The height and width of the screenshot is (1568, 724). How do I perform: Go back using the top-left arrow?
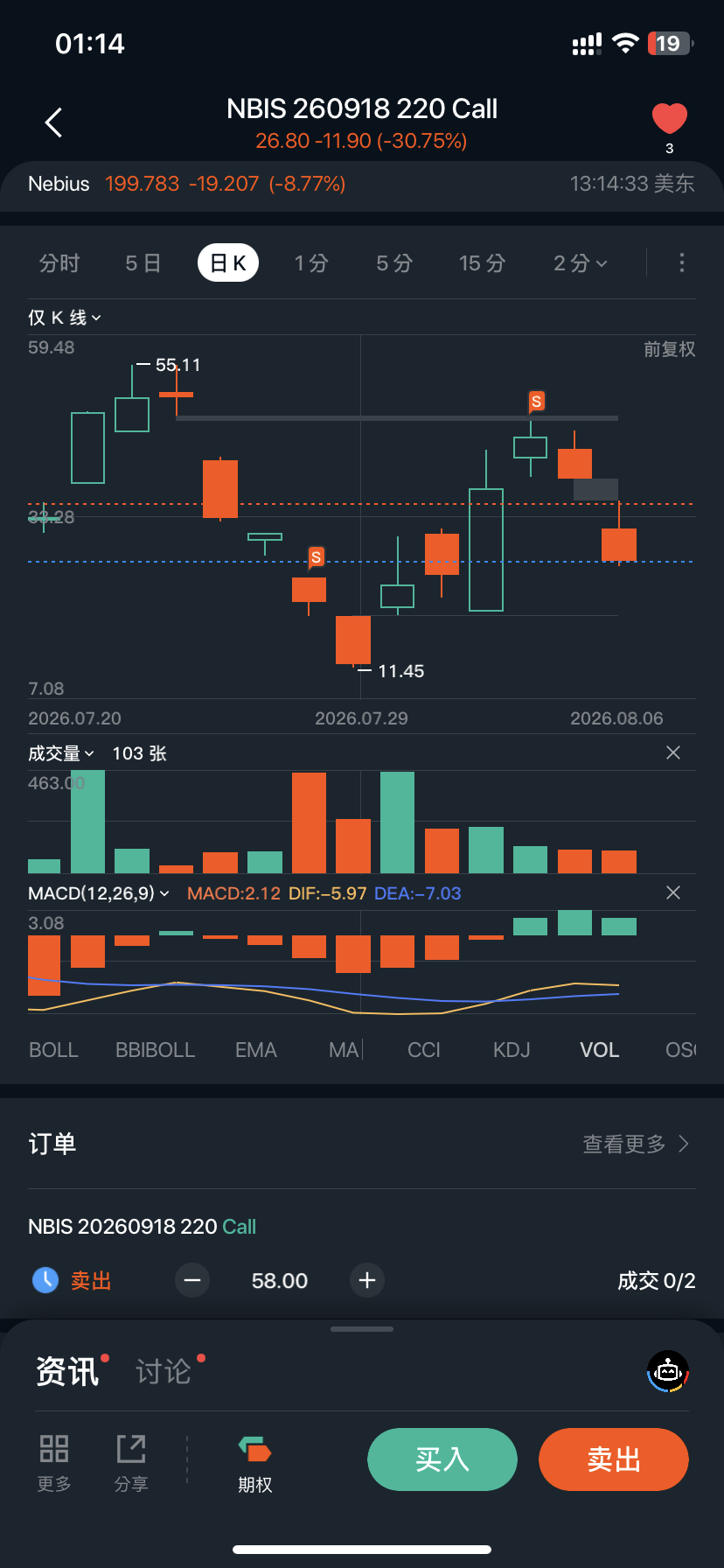[x=53, y=122]
